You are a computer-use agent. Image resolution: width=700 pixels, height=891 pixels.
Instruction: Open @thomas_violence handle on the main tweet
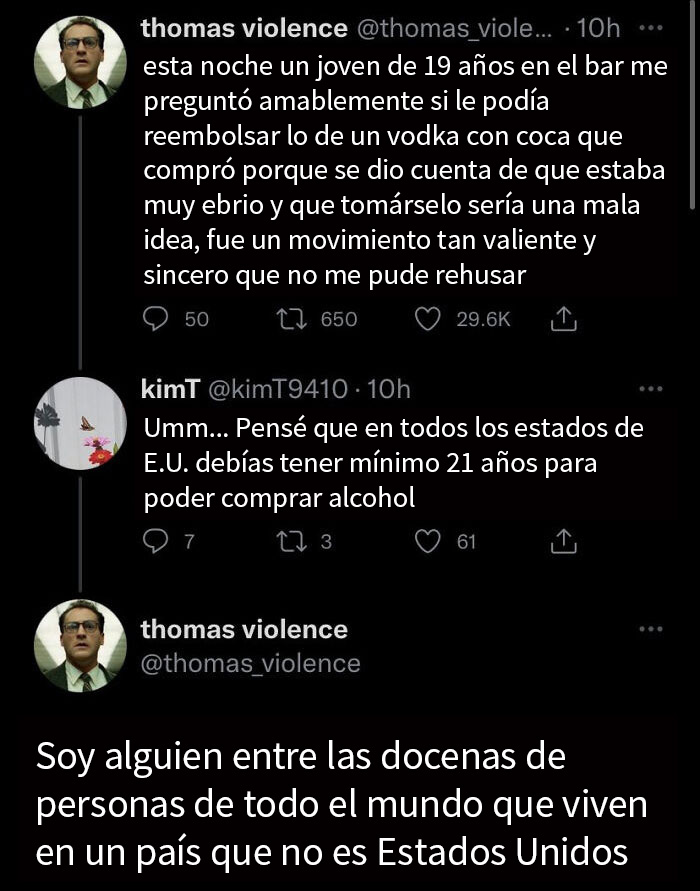(x=250, y=663)
